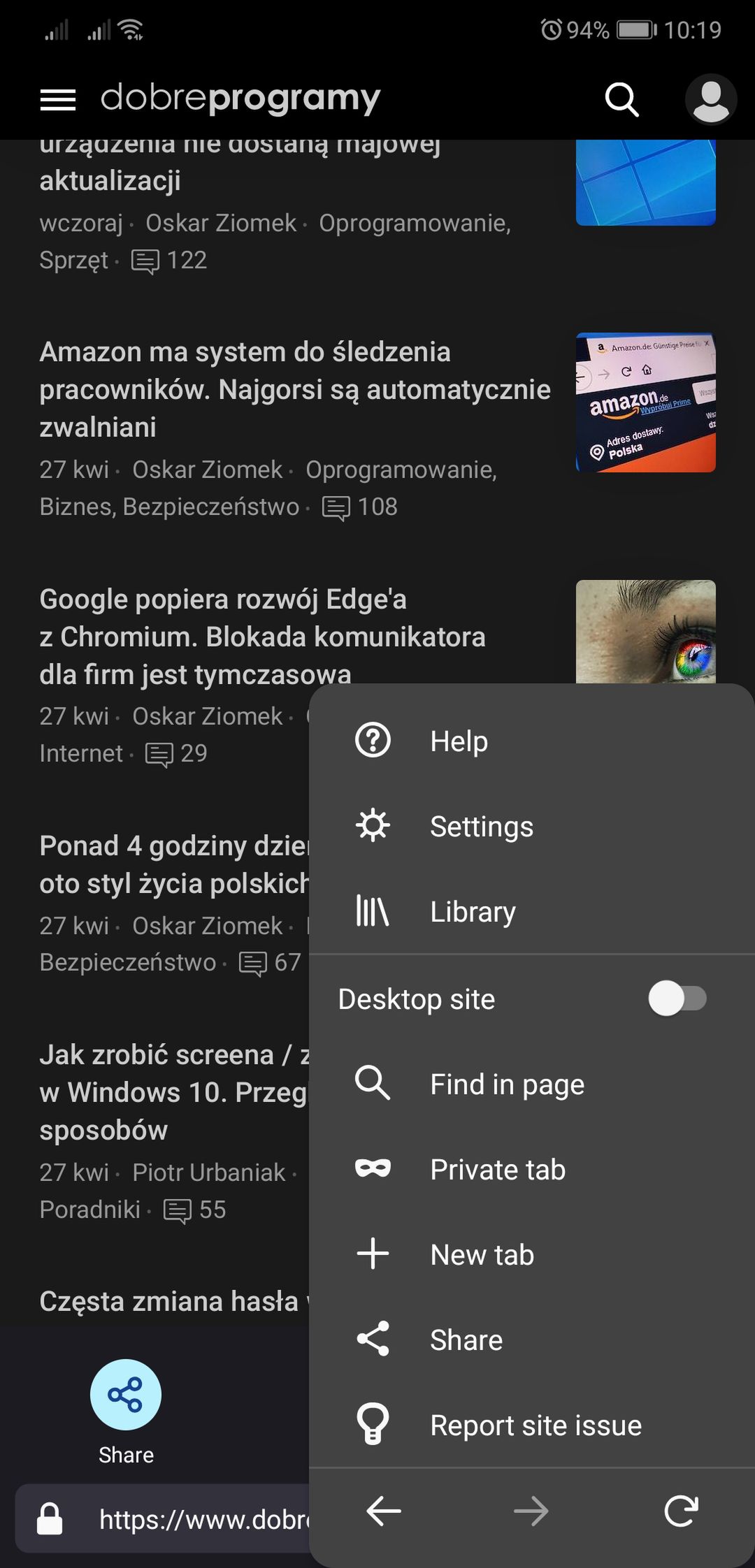The width and height of the screenshot is (755, 1568).
Task: Open browser Settings
Action: pyautogui.click(x=531, y=826)
